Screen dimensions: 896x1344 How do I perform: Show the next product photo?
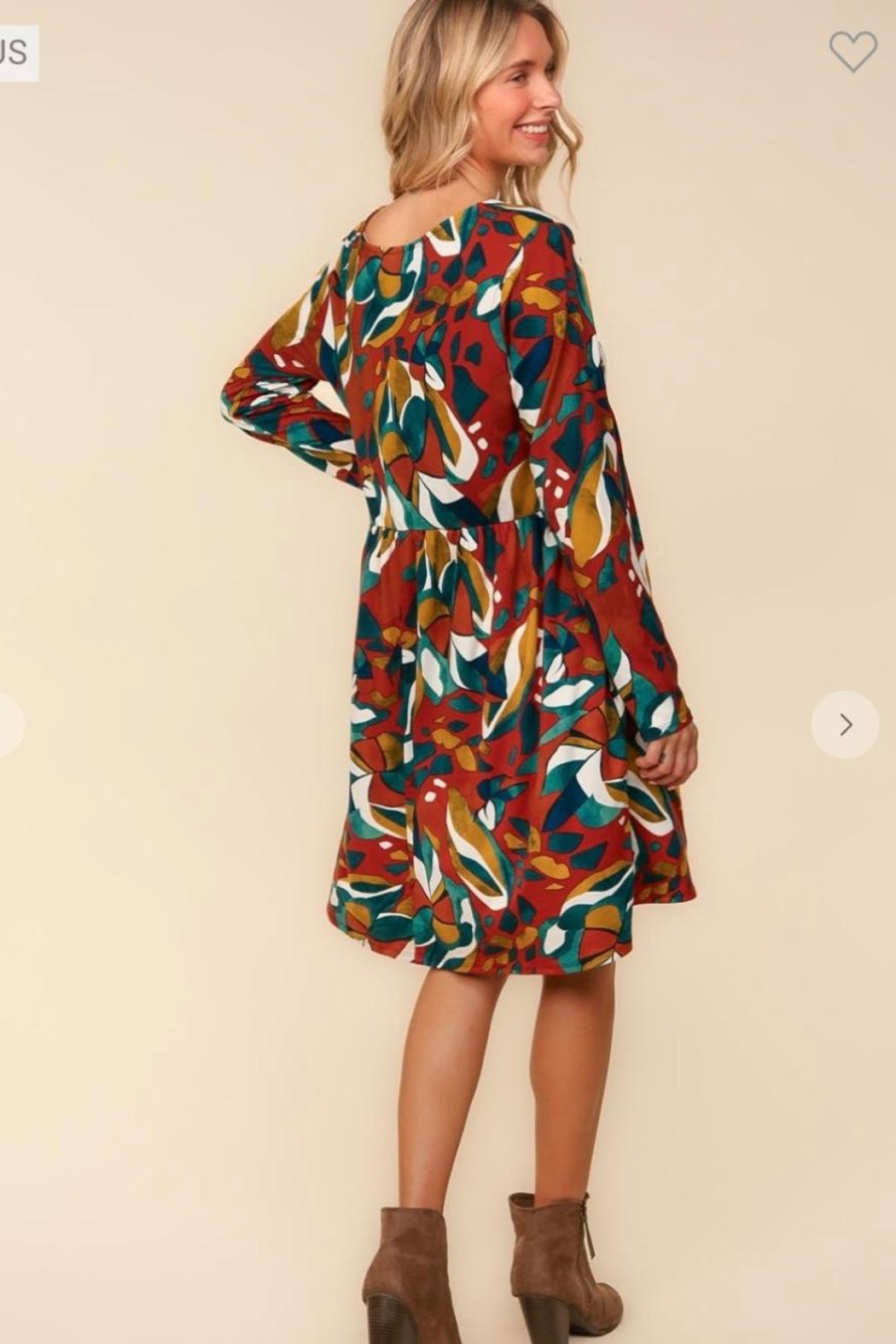pyautogui.click(x=844, y=725)
